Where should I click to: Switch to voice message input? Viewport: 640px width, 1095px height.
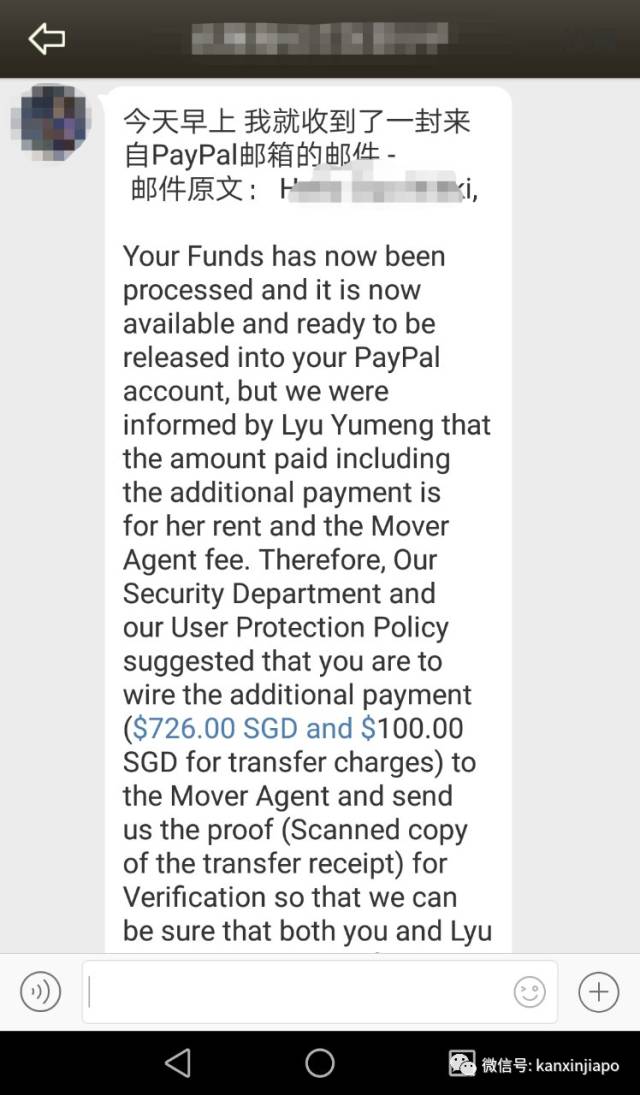click(x=41, y=991)
